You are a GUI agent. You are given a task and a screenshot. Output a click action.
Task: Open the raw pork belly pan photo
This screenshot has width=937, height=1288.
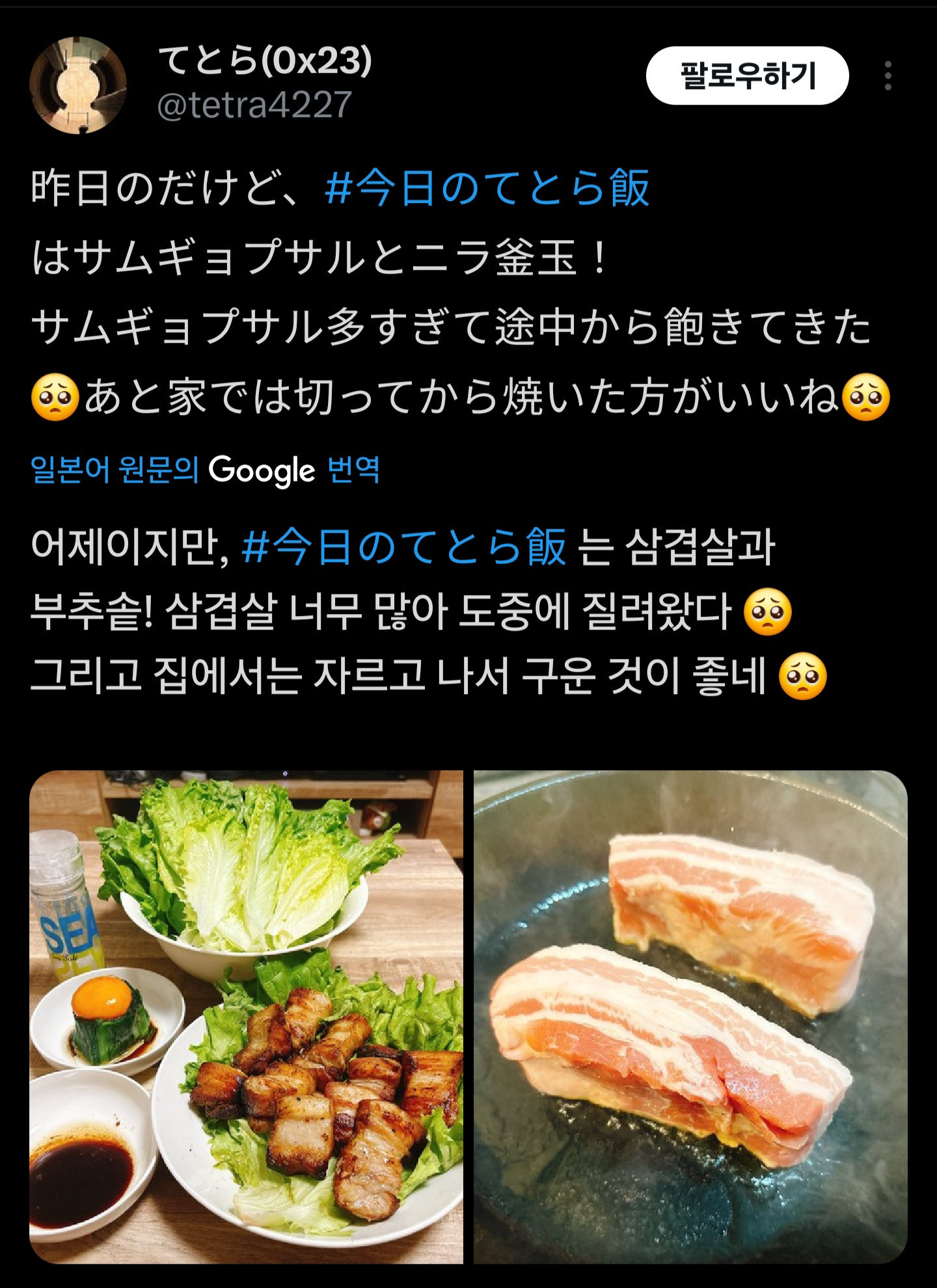(x=690, y=1016)
